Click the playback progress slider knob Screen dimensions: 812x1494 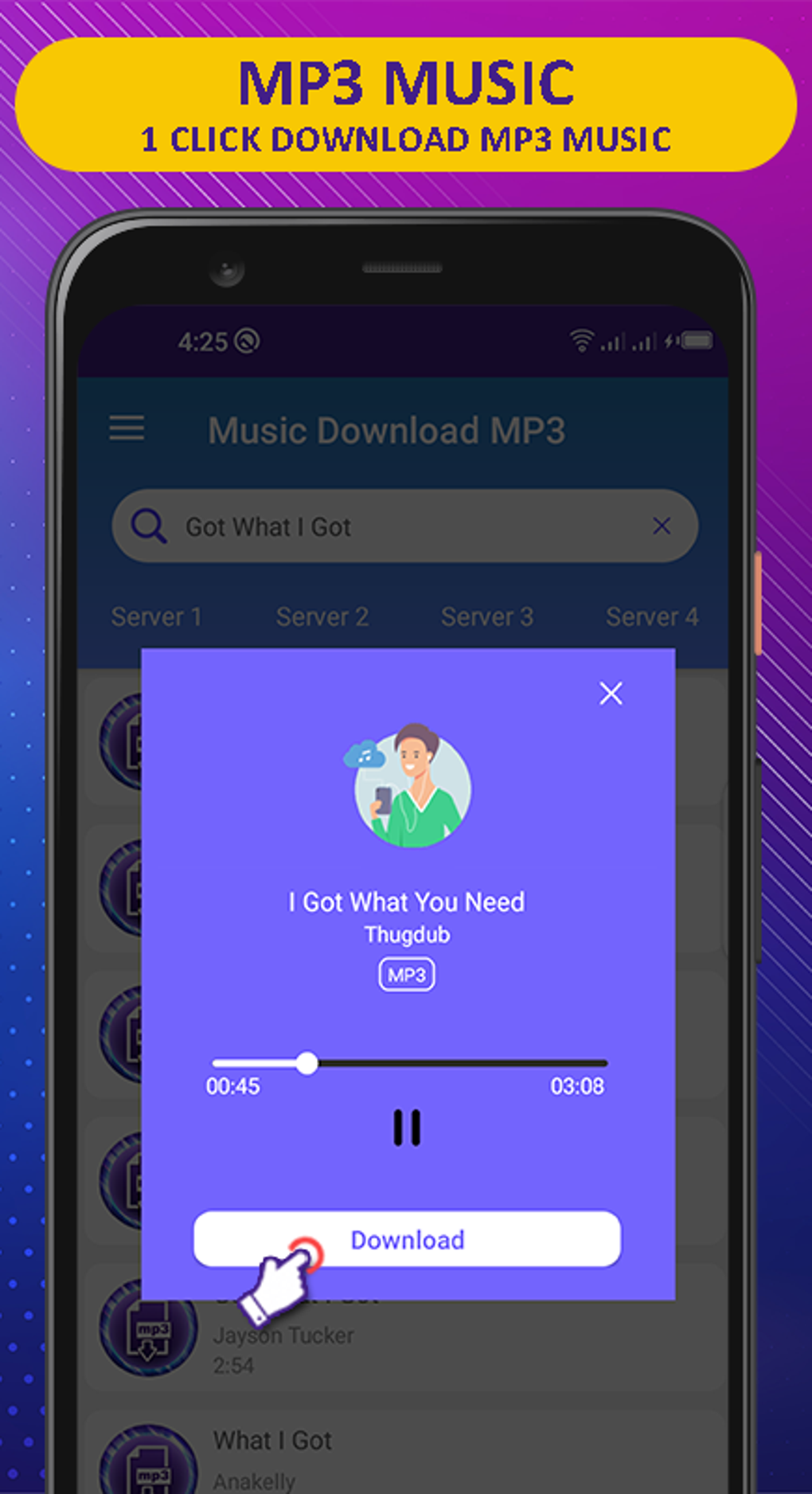point(307,1065)
